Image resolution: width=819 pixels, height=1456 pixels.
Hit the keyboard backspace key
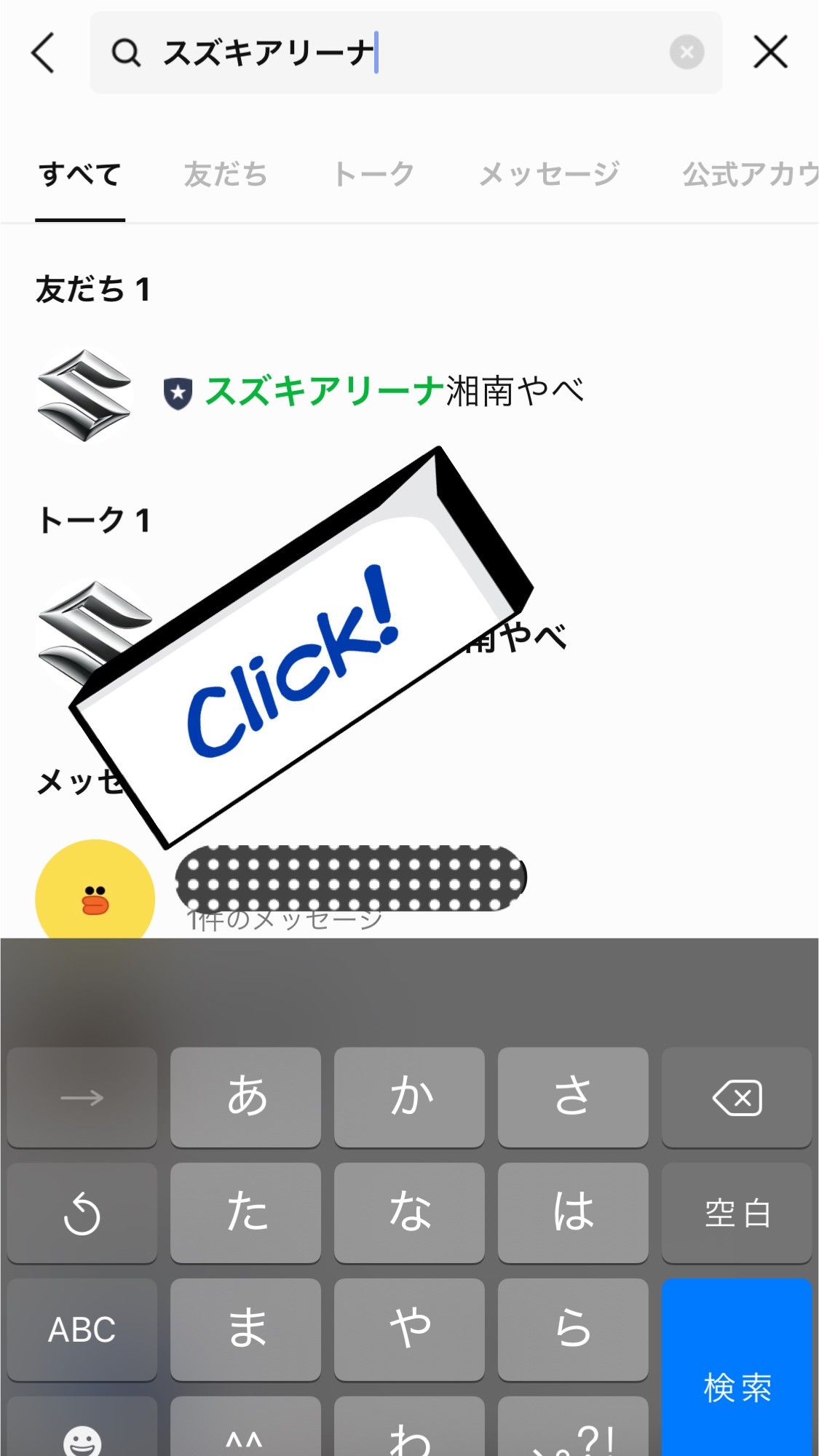click(737, 1097)
